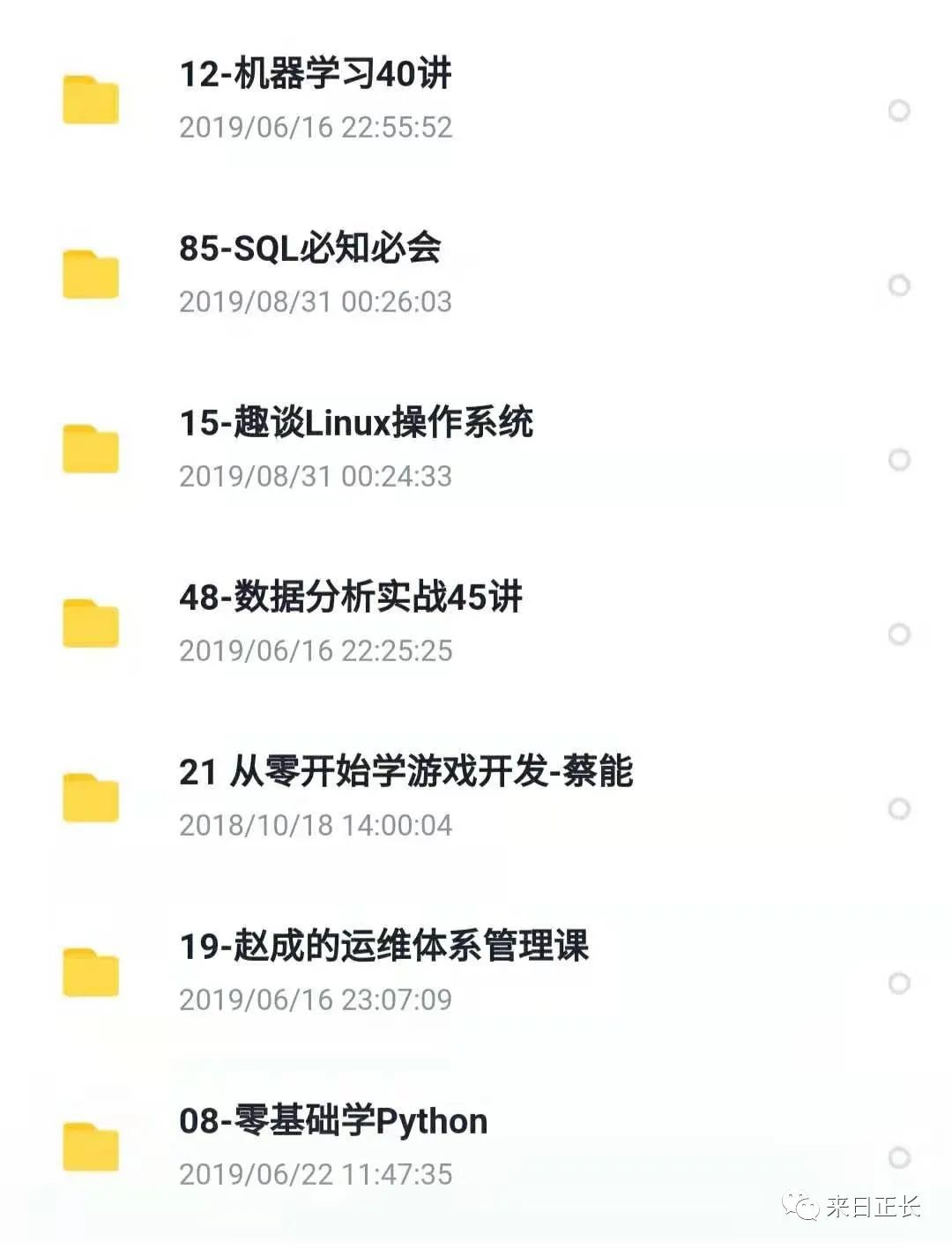Select the circle beside 12-机器学习40讲
Screen dimensions: 952x1249
click(x=898, y=110)
